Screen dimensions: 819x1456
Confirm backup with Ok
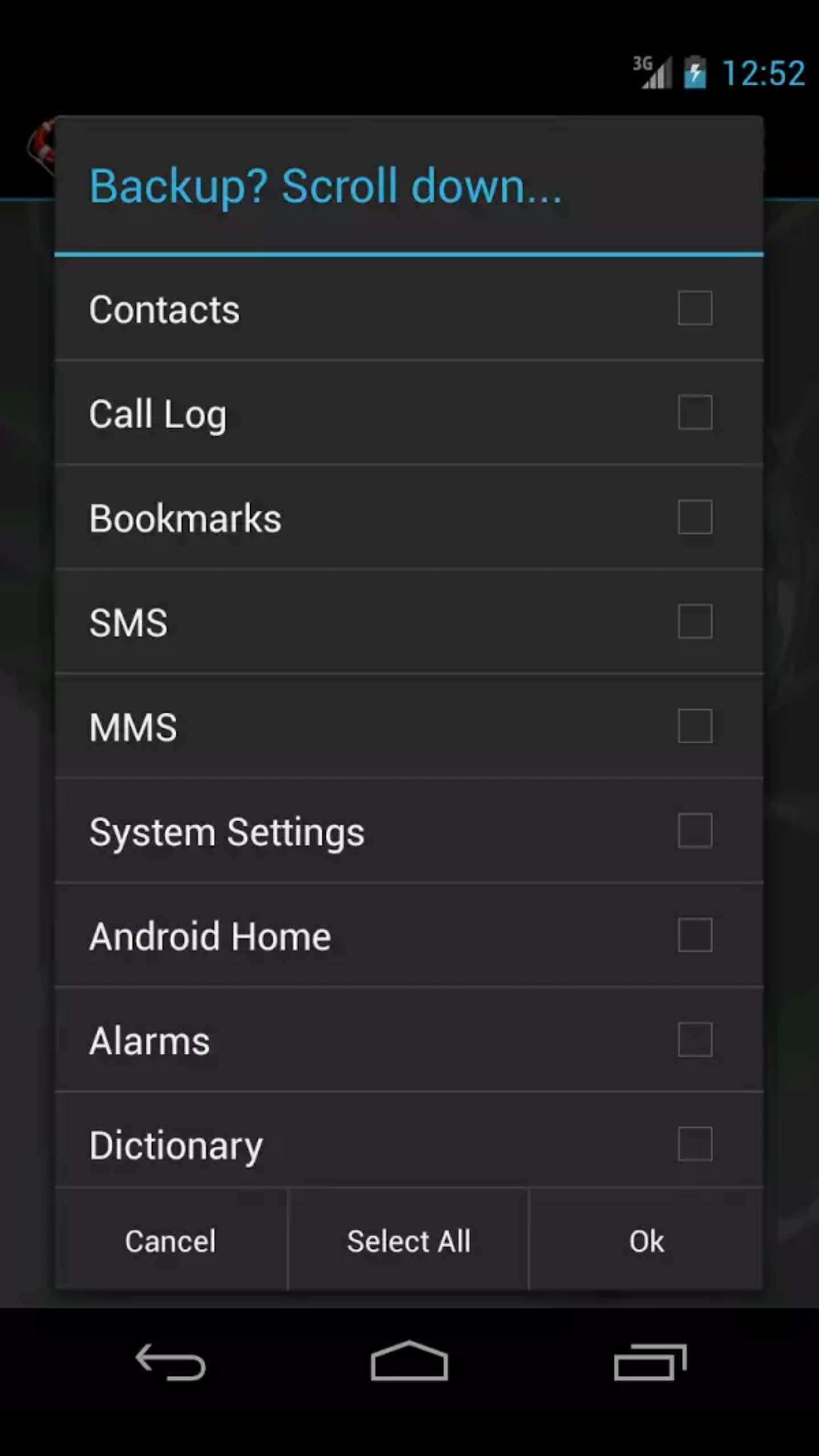[646, 1240]
